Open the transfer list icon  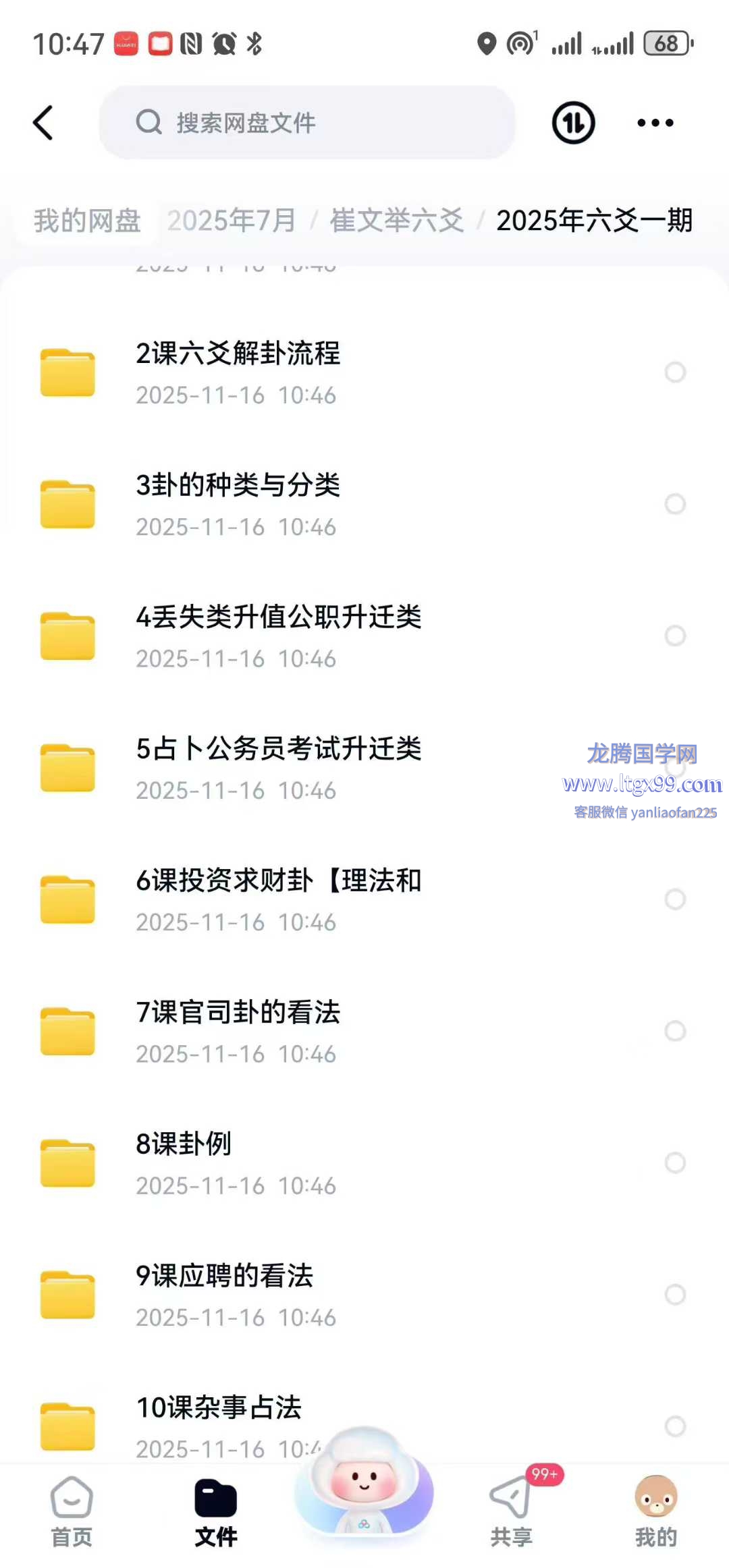point(573,123)
